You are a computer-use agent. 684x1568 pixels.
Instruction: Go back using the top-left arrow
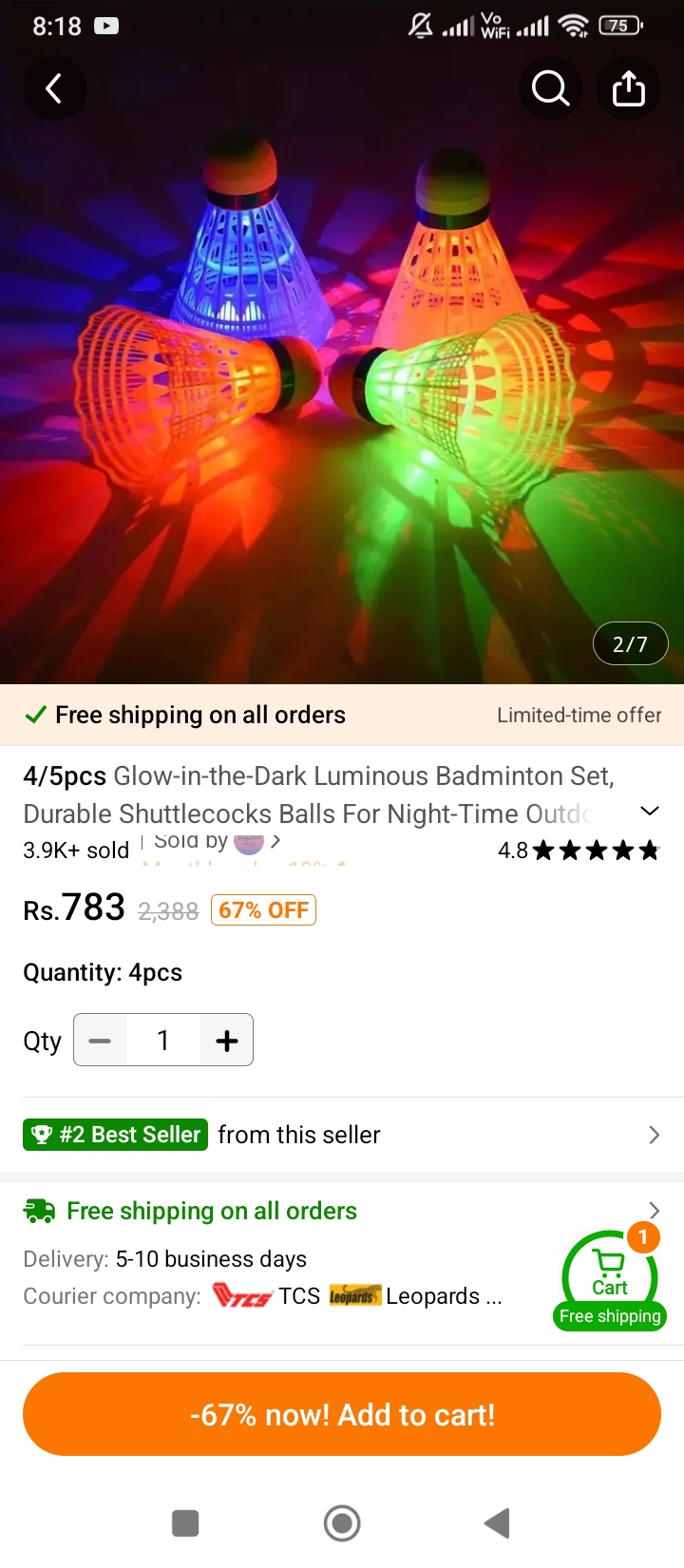tap(54, 89)
